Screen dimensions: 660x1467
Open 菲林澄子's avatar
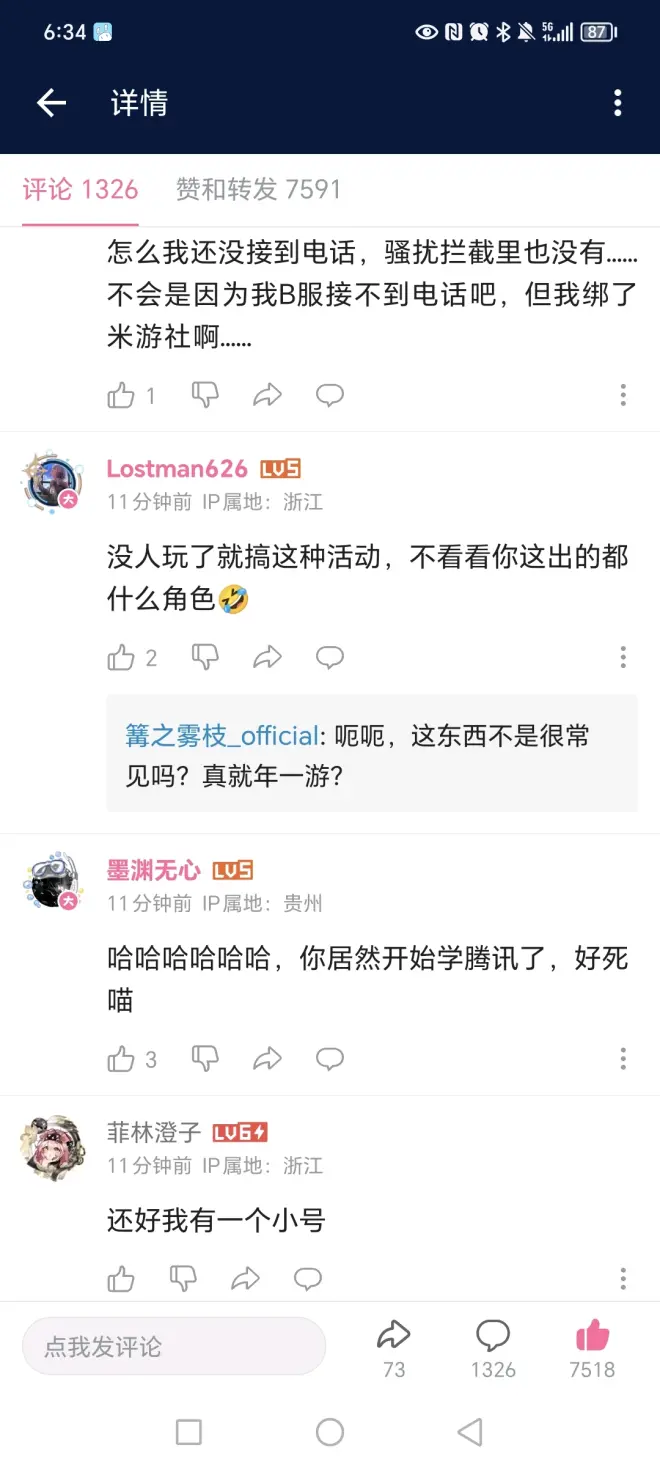point(52,1148)
